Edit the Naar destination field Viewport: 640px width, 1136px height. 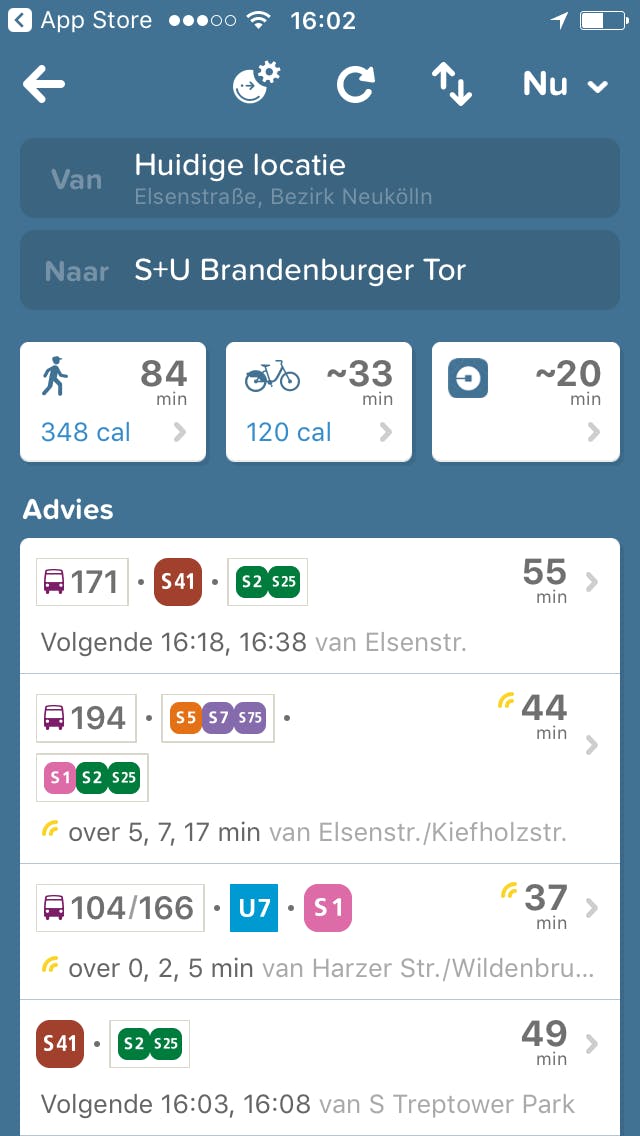[x=320, y=270]
